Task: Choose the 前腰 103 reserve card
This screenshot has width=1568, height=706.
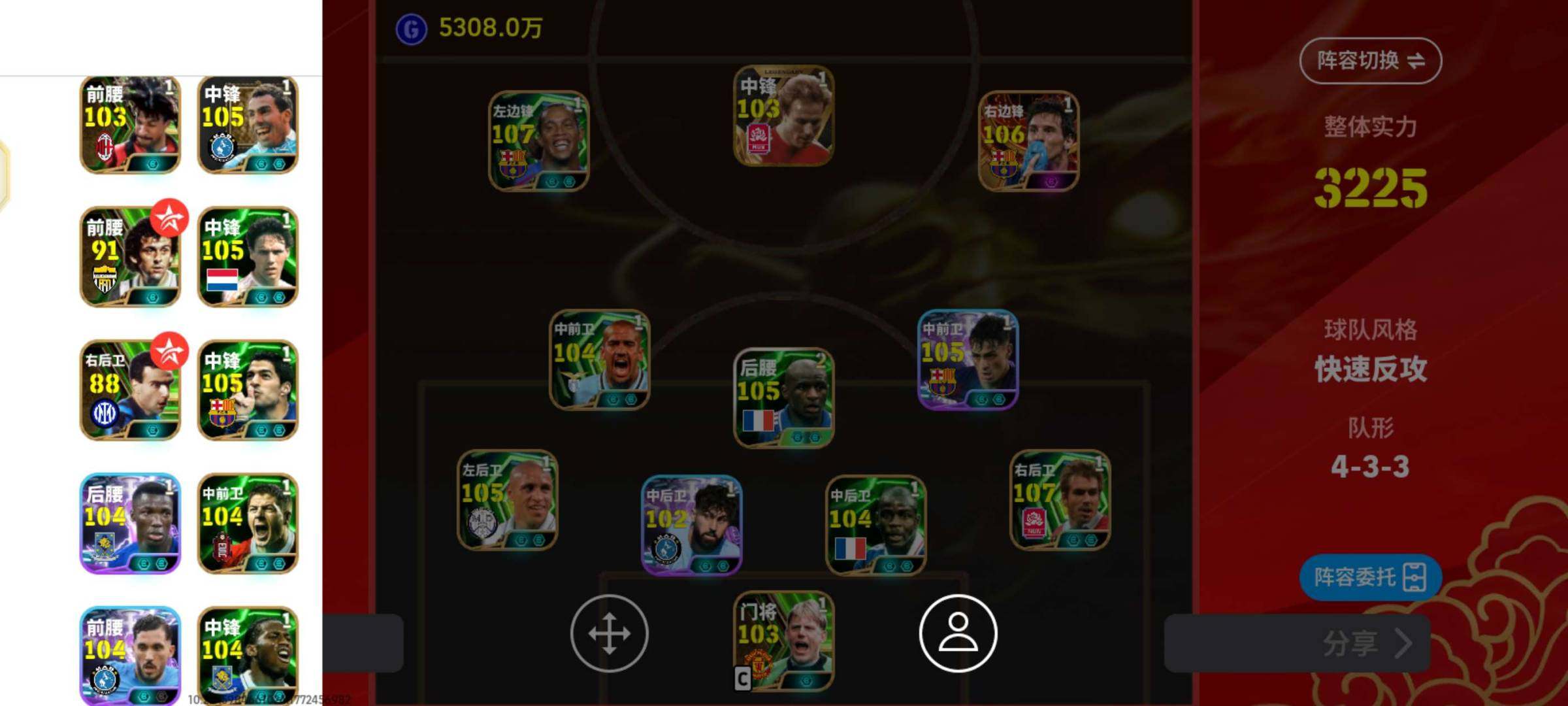Action: click(130, 125)
